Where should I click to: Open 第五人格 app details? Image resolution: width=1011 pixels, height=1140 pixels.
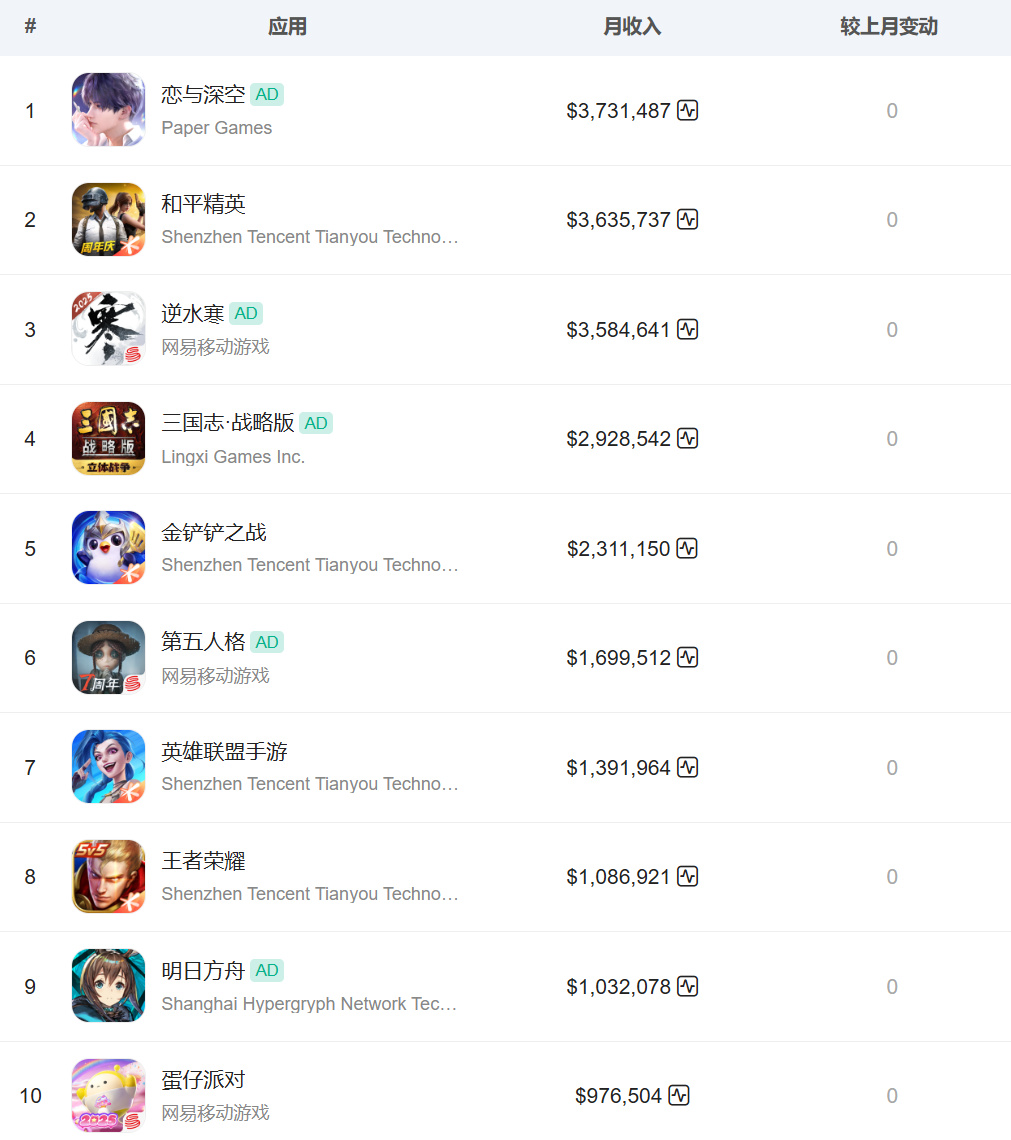[203, 642]
